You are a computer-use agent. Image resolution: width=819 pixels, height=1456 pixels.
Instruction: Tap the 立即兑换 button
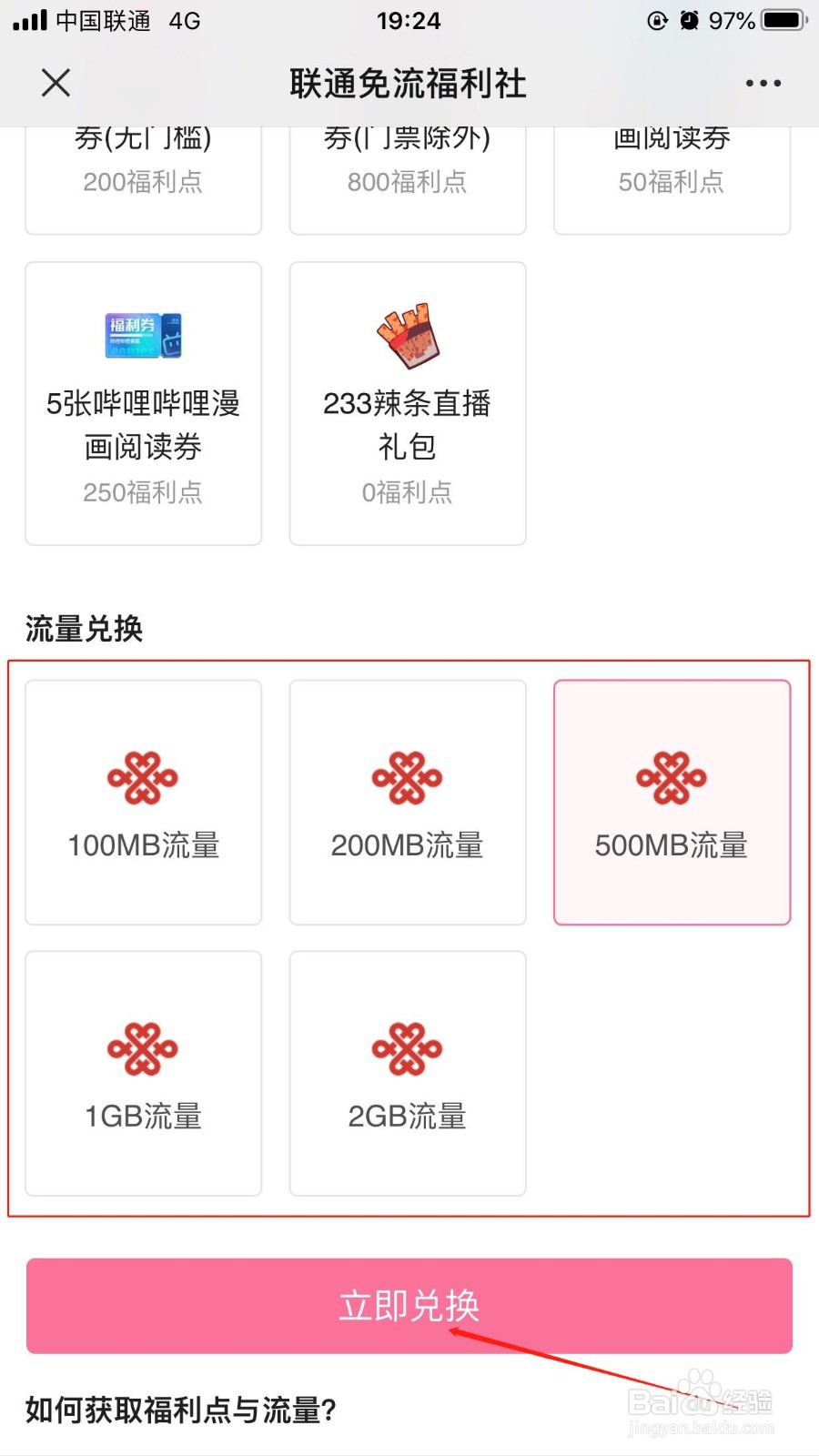tap(409, 1306)
